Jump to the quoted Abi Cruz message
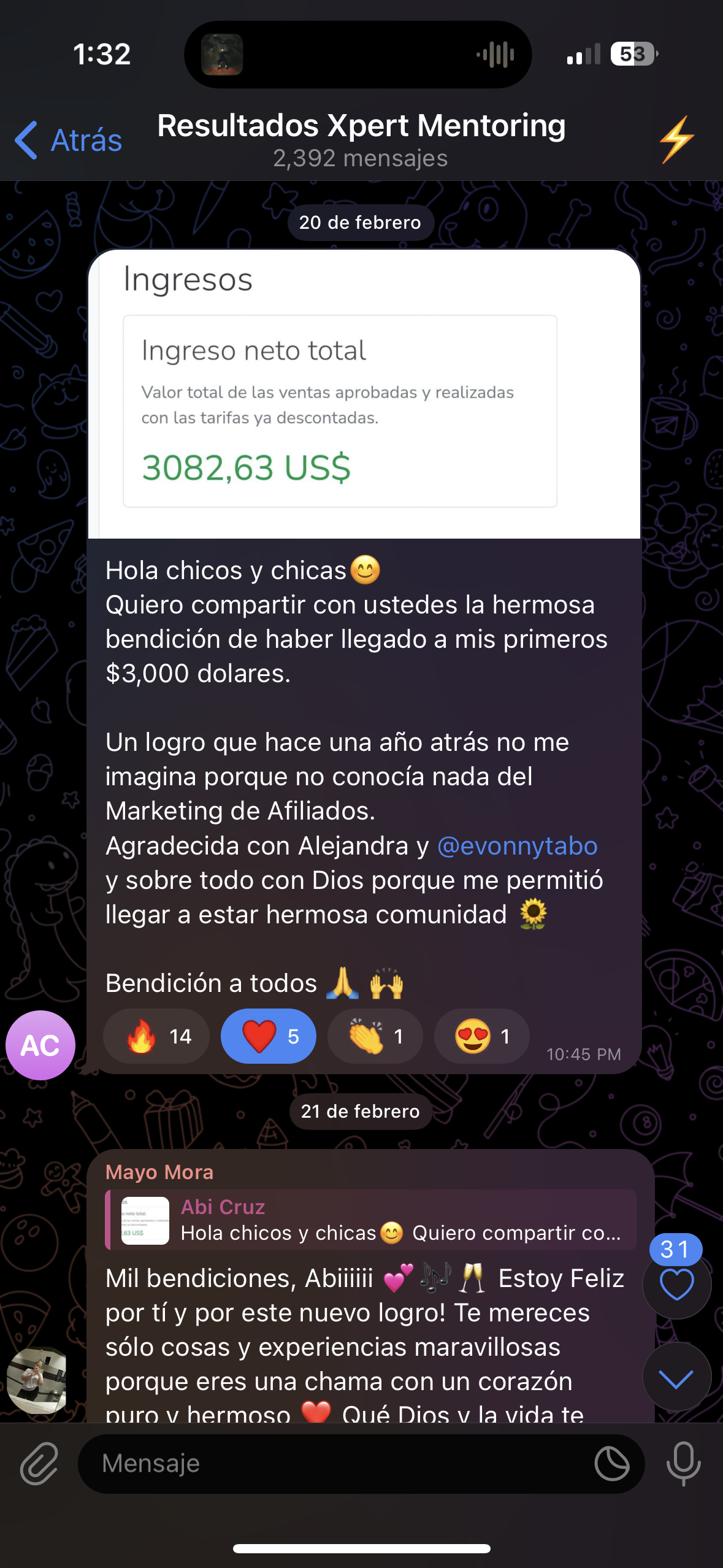 click(x=371, y=1220)
